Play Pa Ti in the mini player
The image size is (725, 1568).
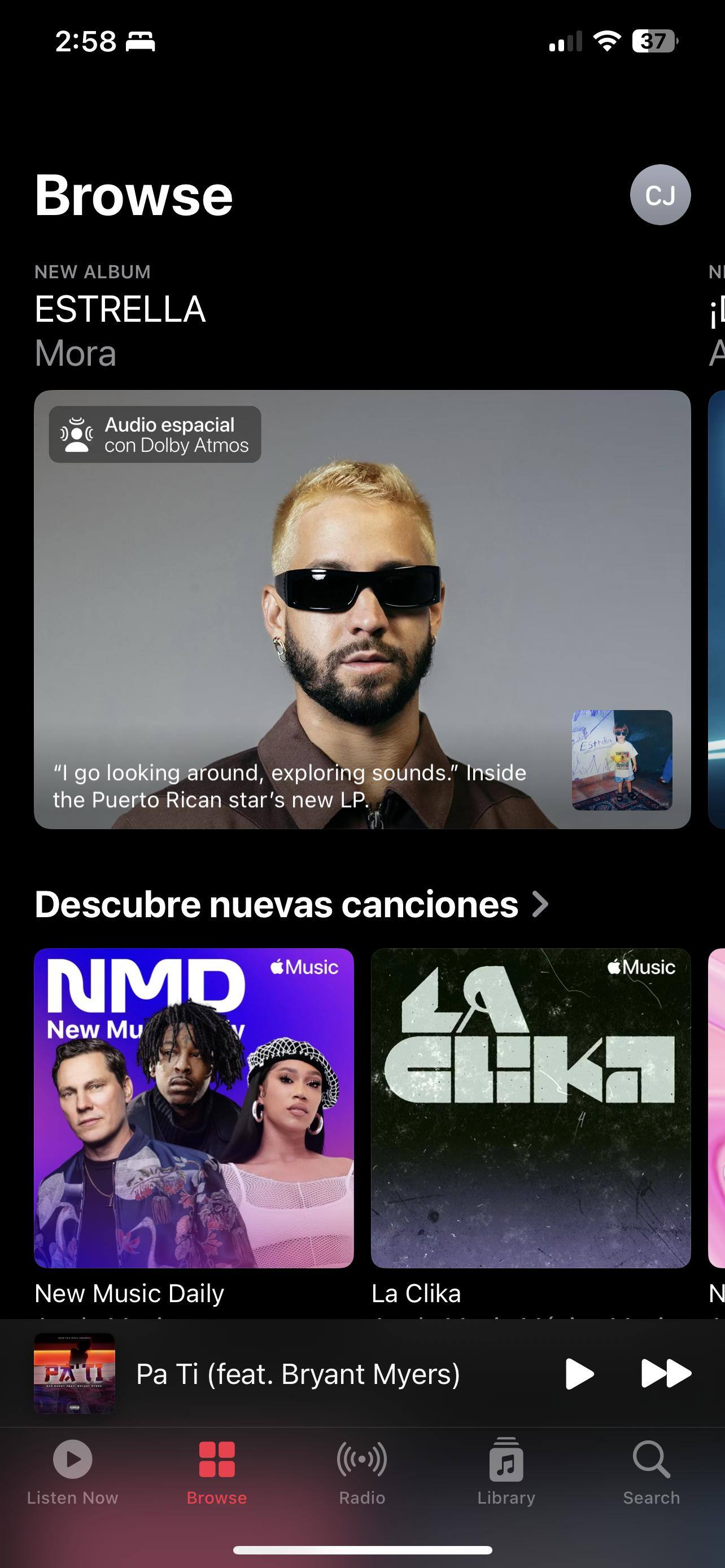tap(579, 1374)
